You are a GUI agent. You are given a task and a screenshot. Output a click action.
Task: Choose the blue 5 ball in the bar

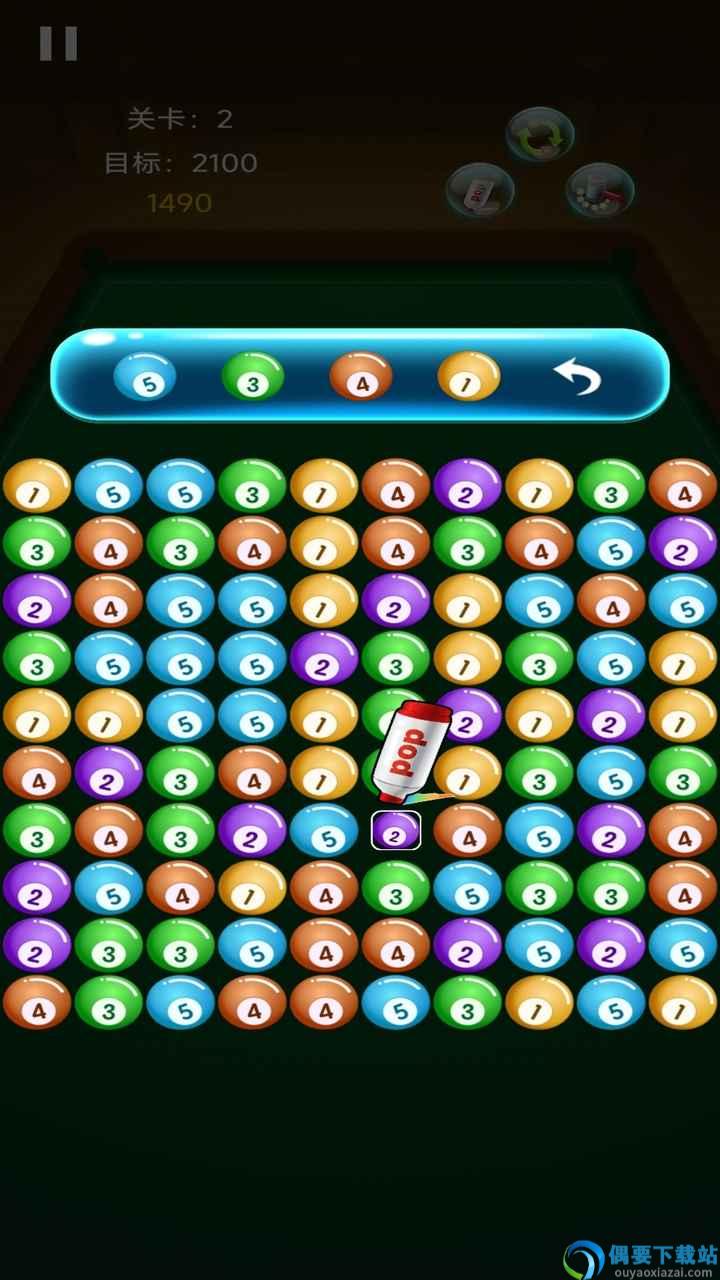[x=145, y=376]
